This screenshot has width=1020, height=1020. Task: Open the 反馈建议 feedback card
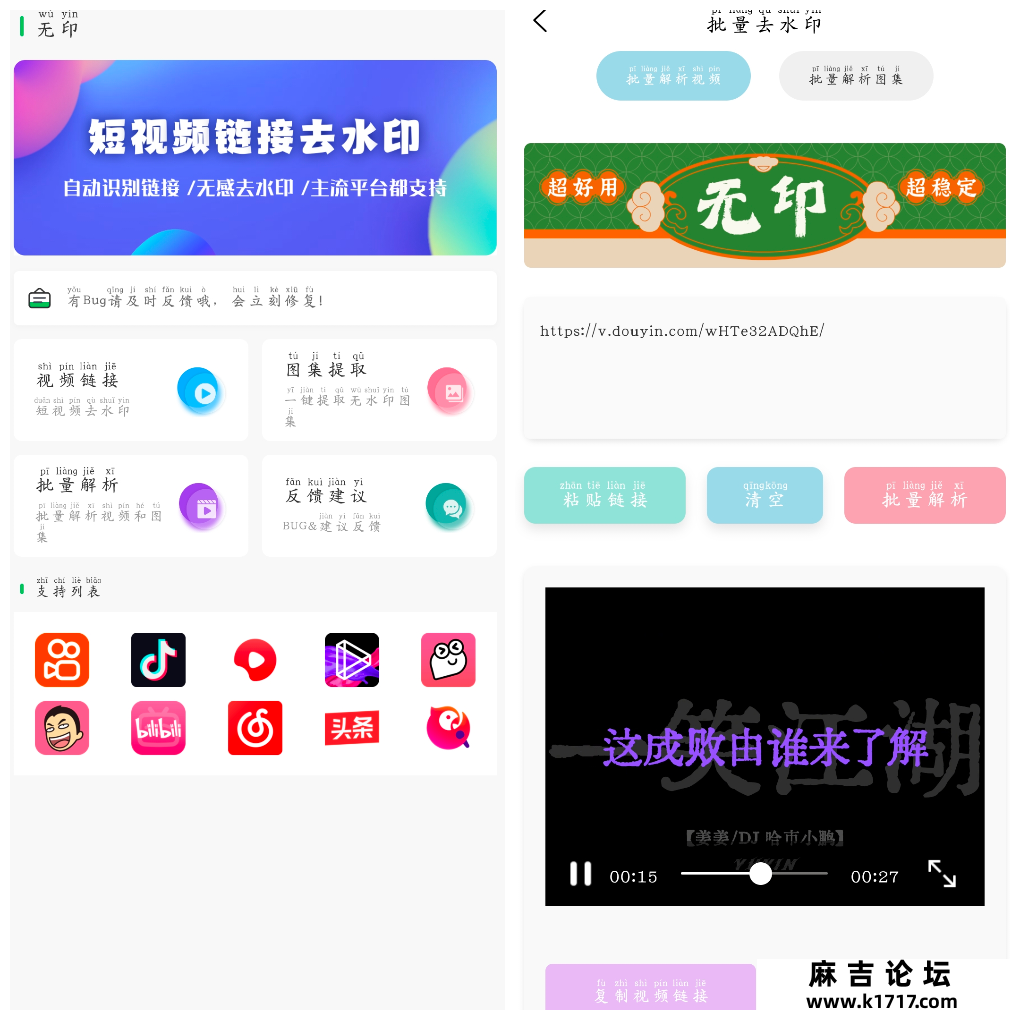coord(379,506)
